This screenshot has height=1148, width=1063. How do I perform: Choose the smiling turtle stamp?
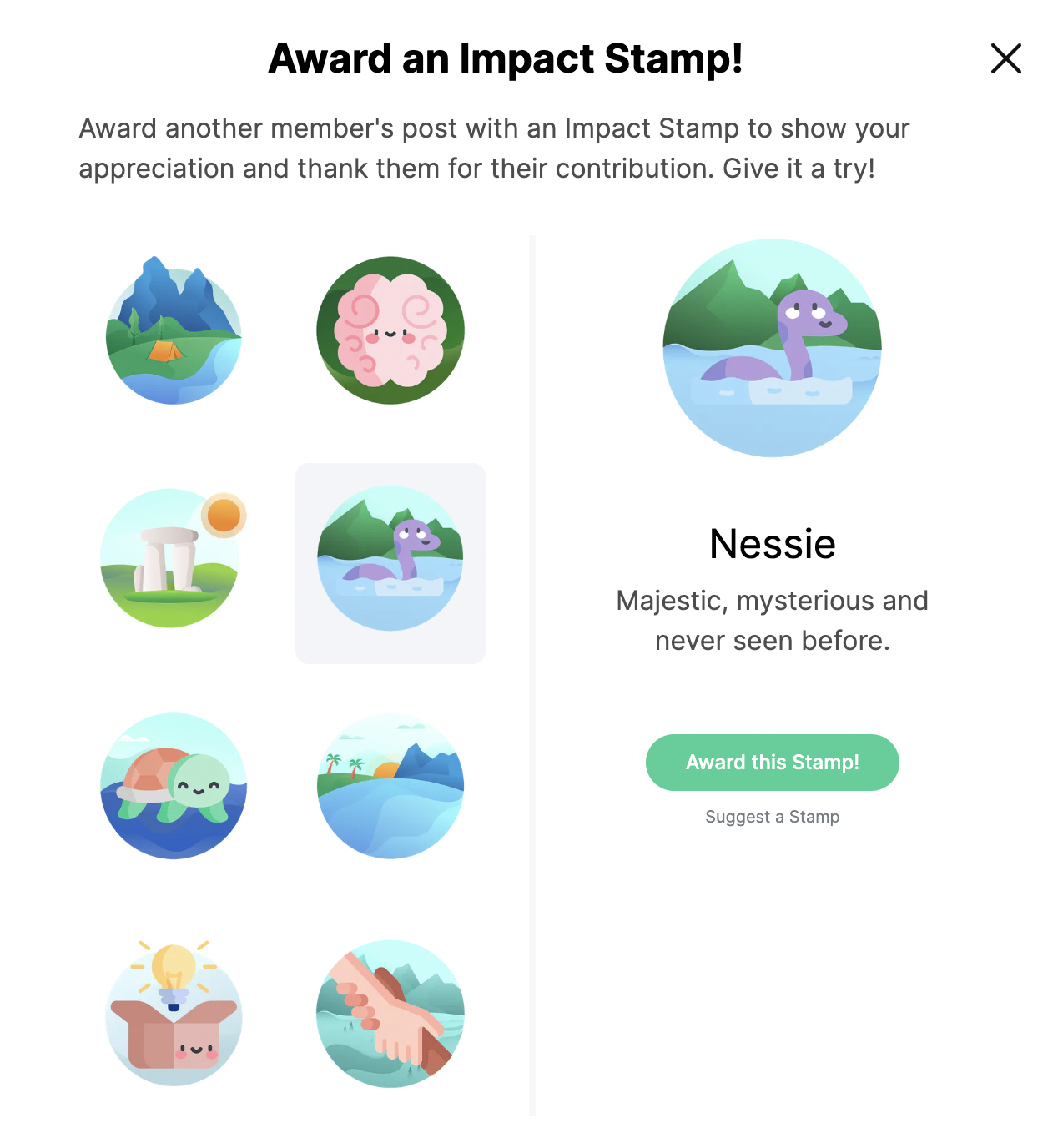click(x=174, y=785)
